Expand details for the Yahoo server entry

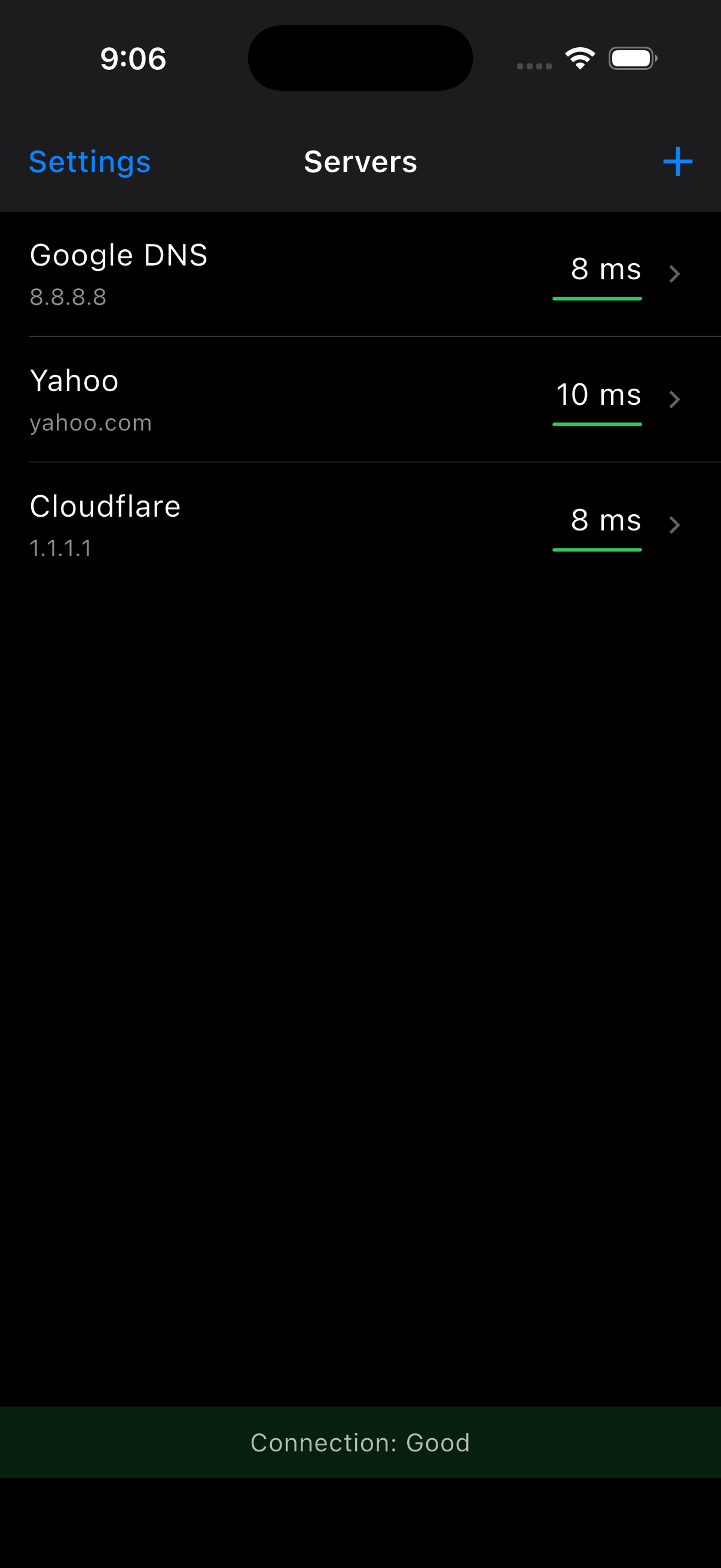[x=675, y=400]
